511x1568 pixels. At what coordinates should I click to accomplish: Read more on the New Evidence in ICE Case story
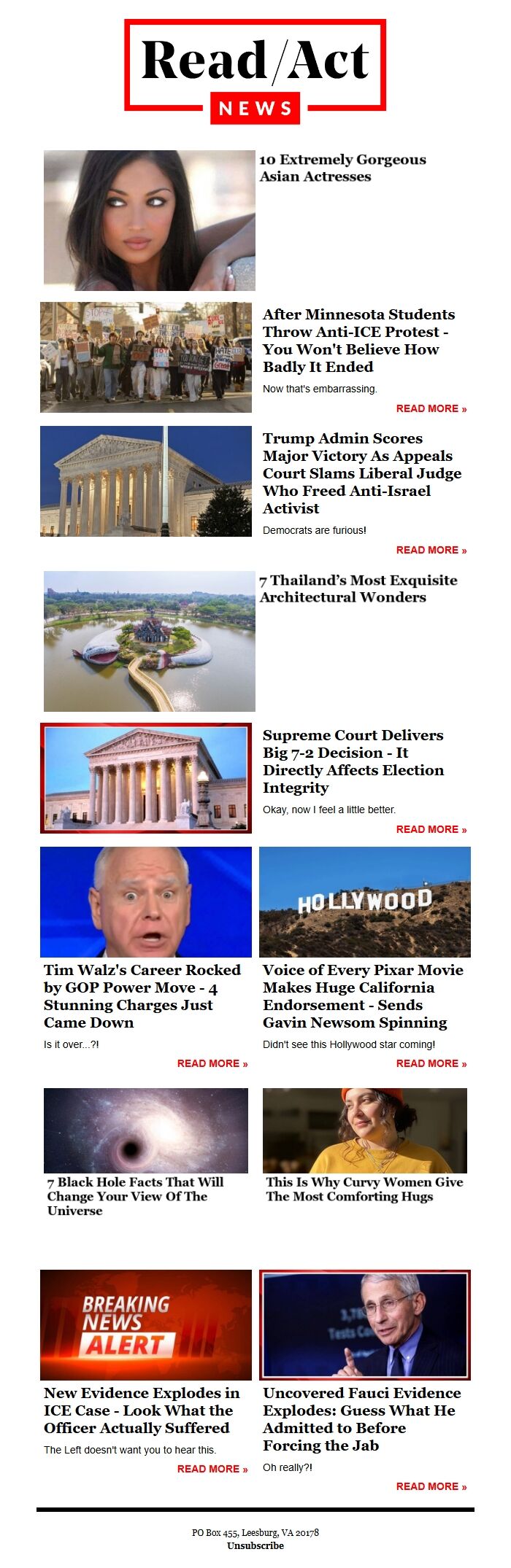coord(212,1469)
